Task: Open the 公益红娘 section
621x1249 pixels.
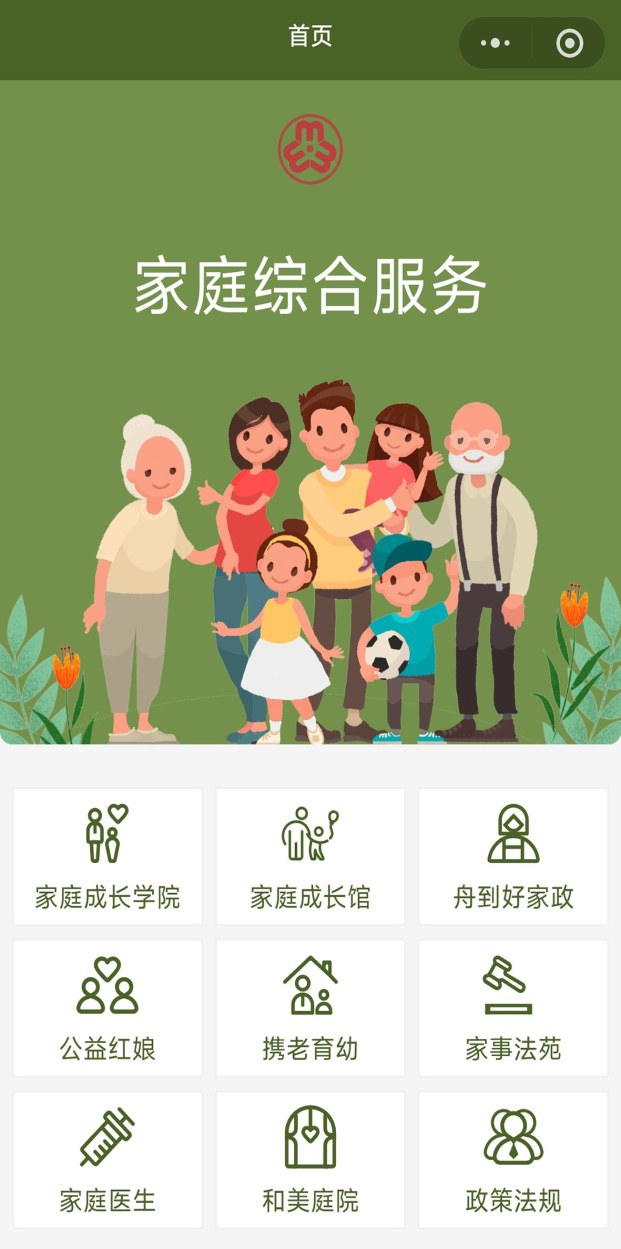Action: 108,1008
